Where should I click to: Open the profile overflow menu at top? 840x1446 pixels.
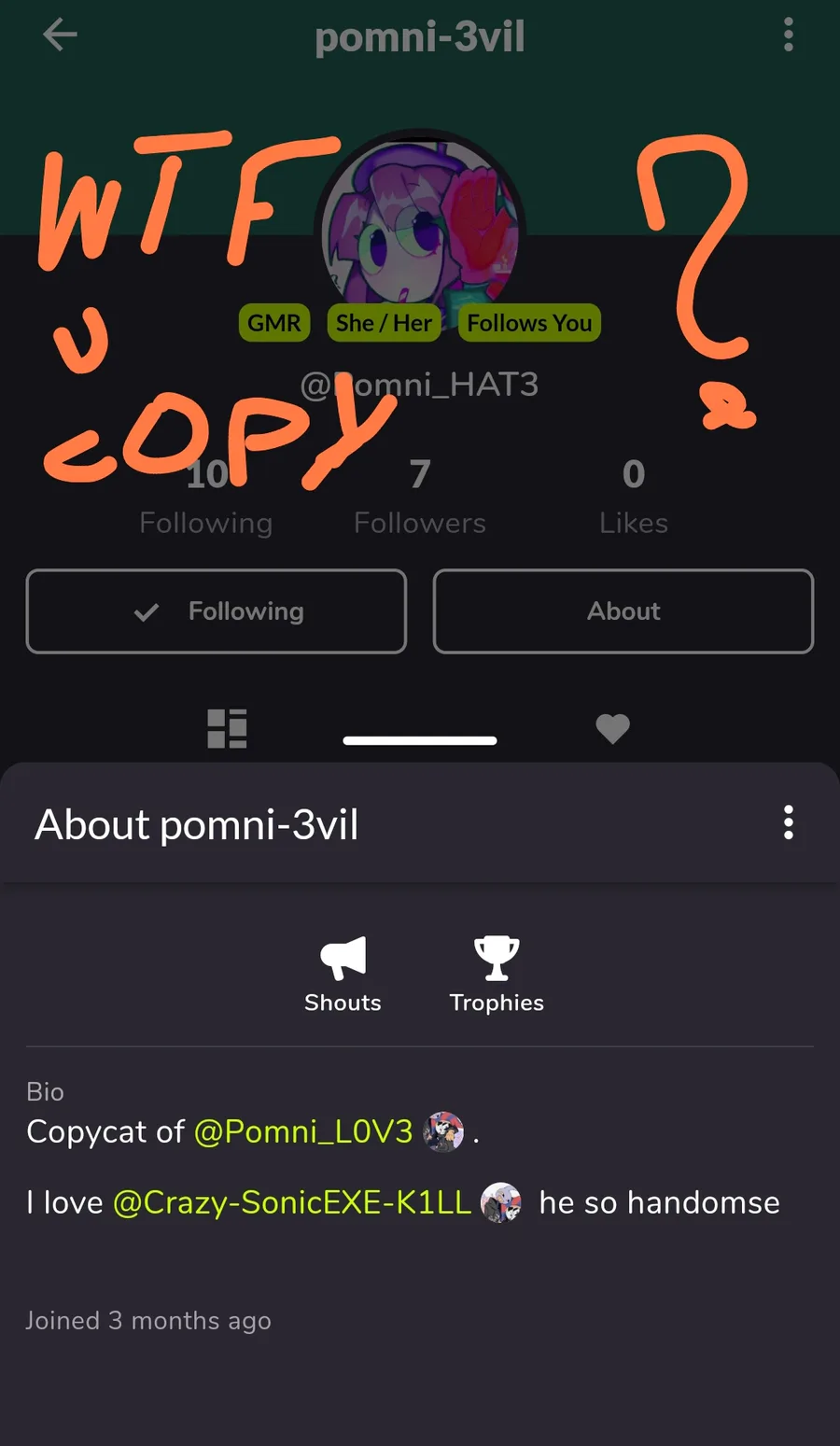click(x=789, y=35)
